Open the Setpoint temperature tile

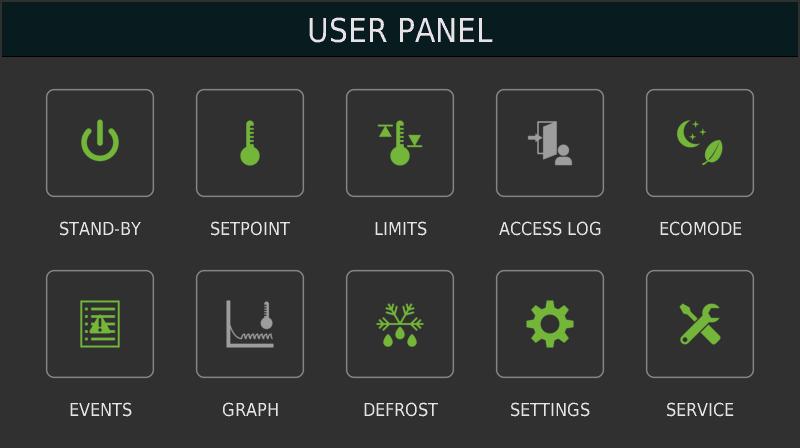coord(250,143)
